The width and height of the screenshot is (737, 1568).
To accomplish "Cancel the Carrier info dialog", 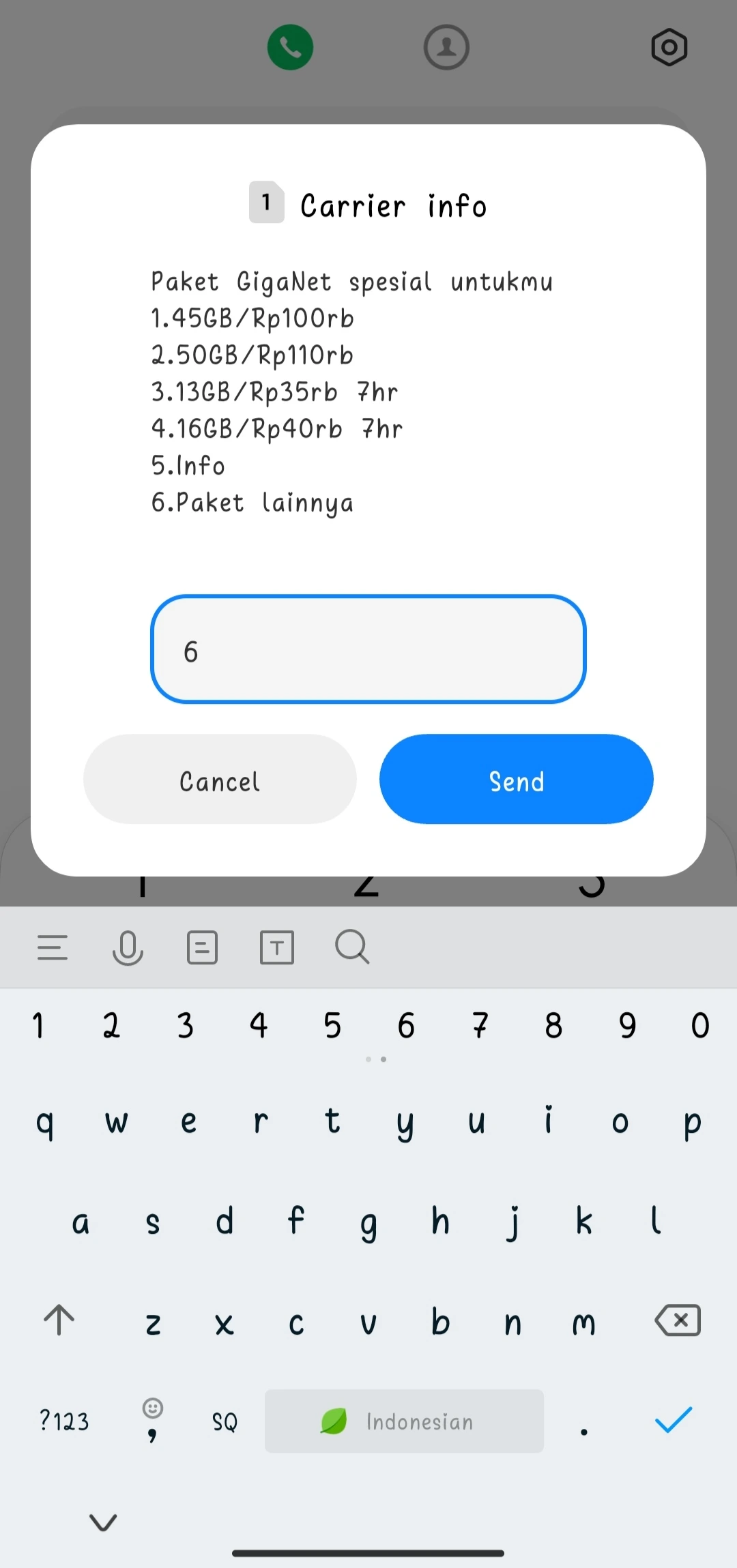I will pos(220,779).
